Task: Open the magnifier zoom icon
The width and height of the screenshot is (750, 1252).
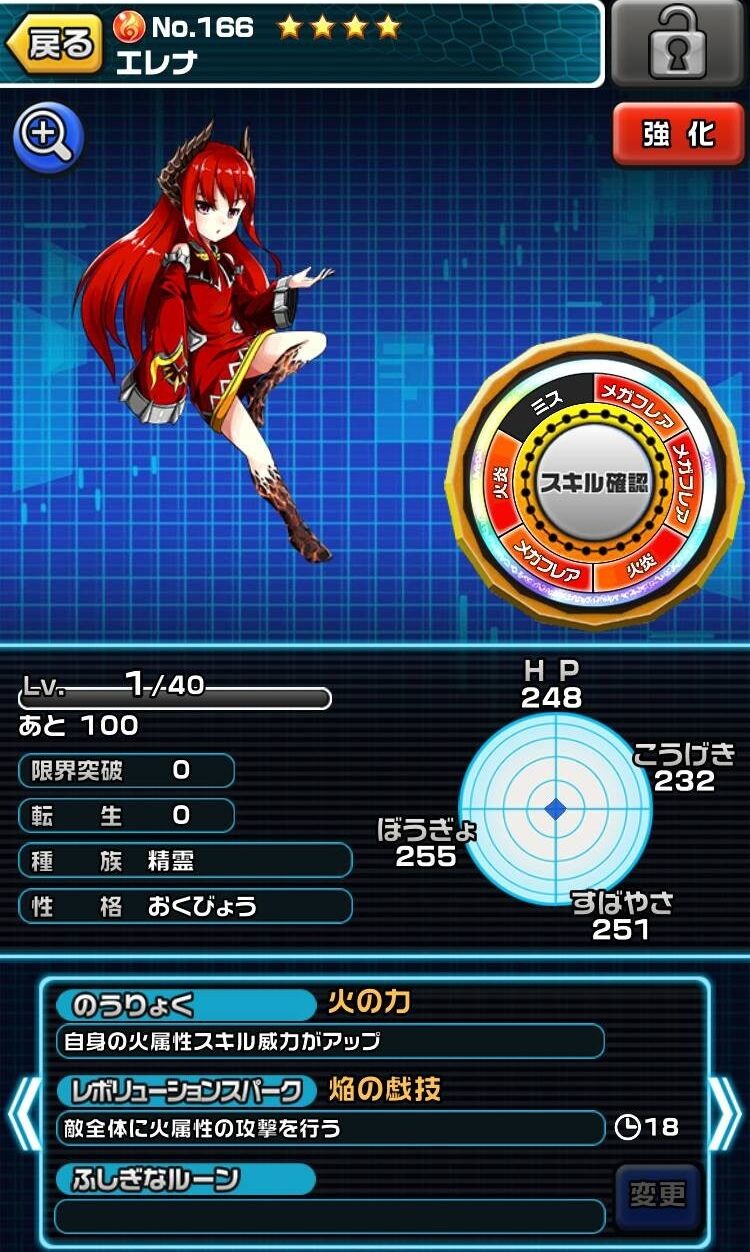Action: tap(47, 139)
